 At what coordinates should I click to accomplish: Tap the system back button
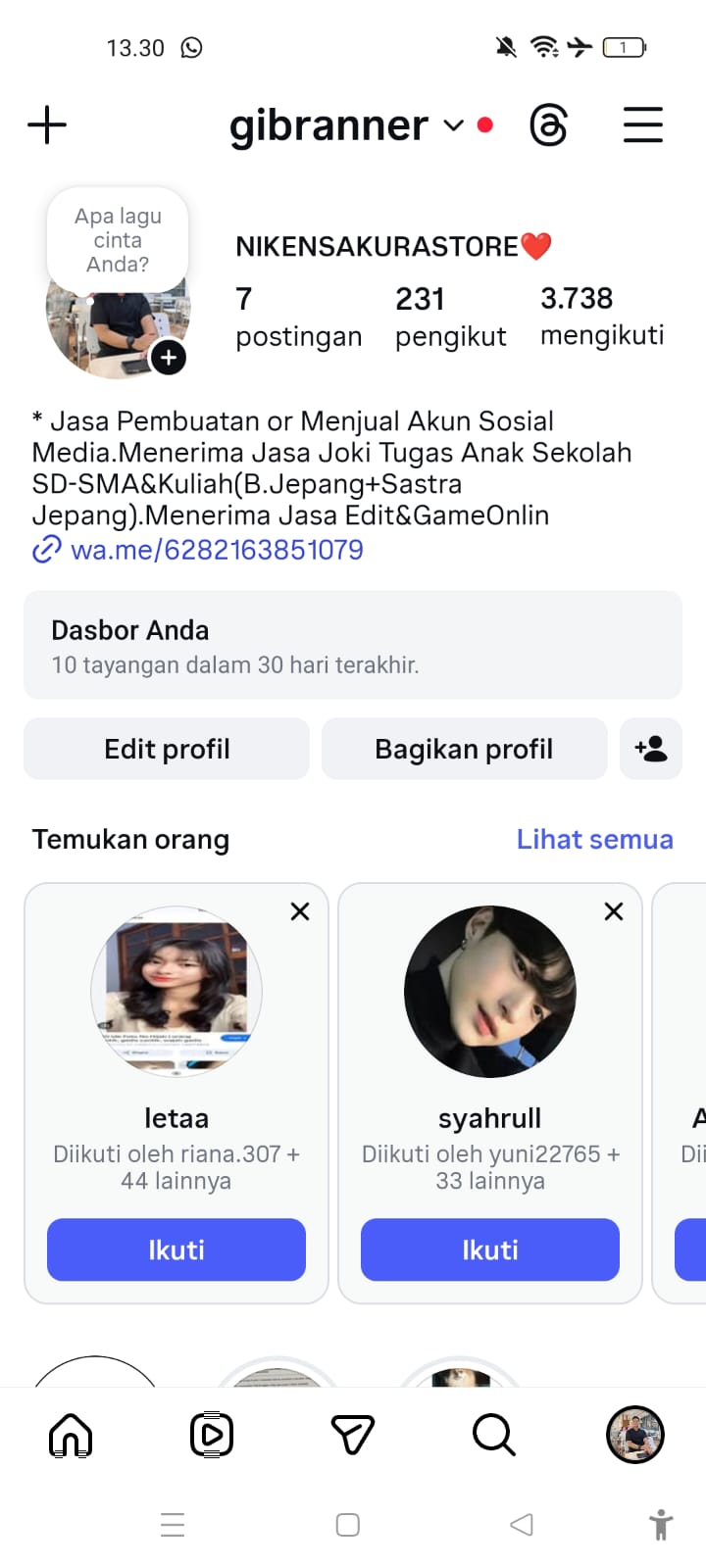coord(522,1525)
